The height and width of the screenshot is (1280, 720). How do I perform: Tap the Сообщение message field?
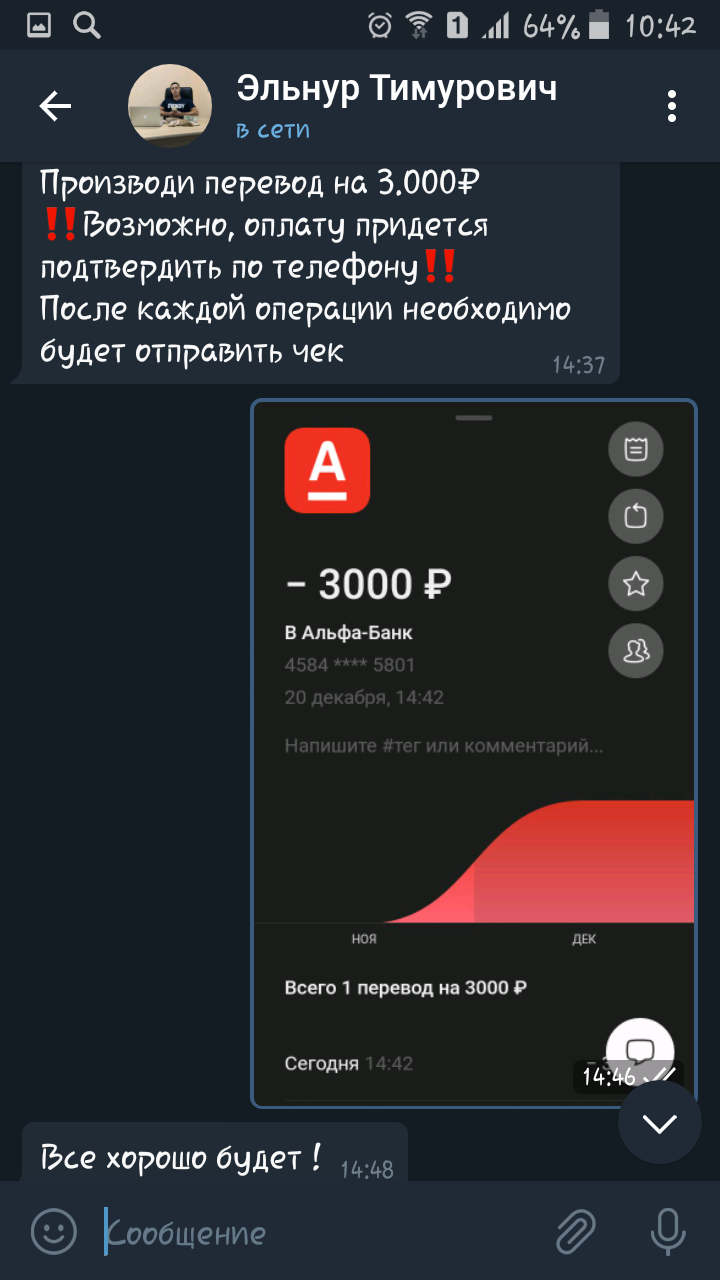point(320,1232)
